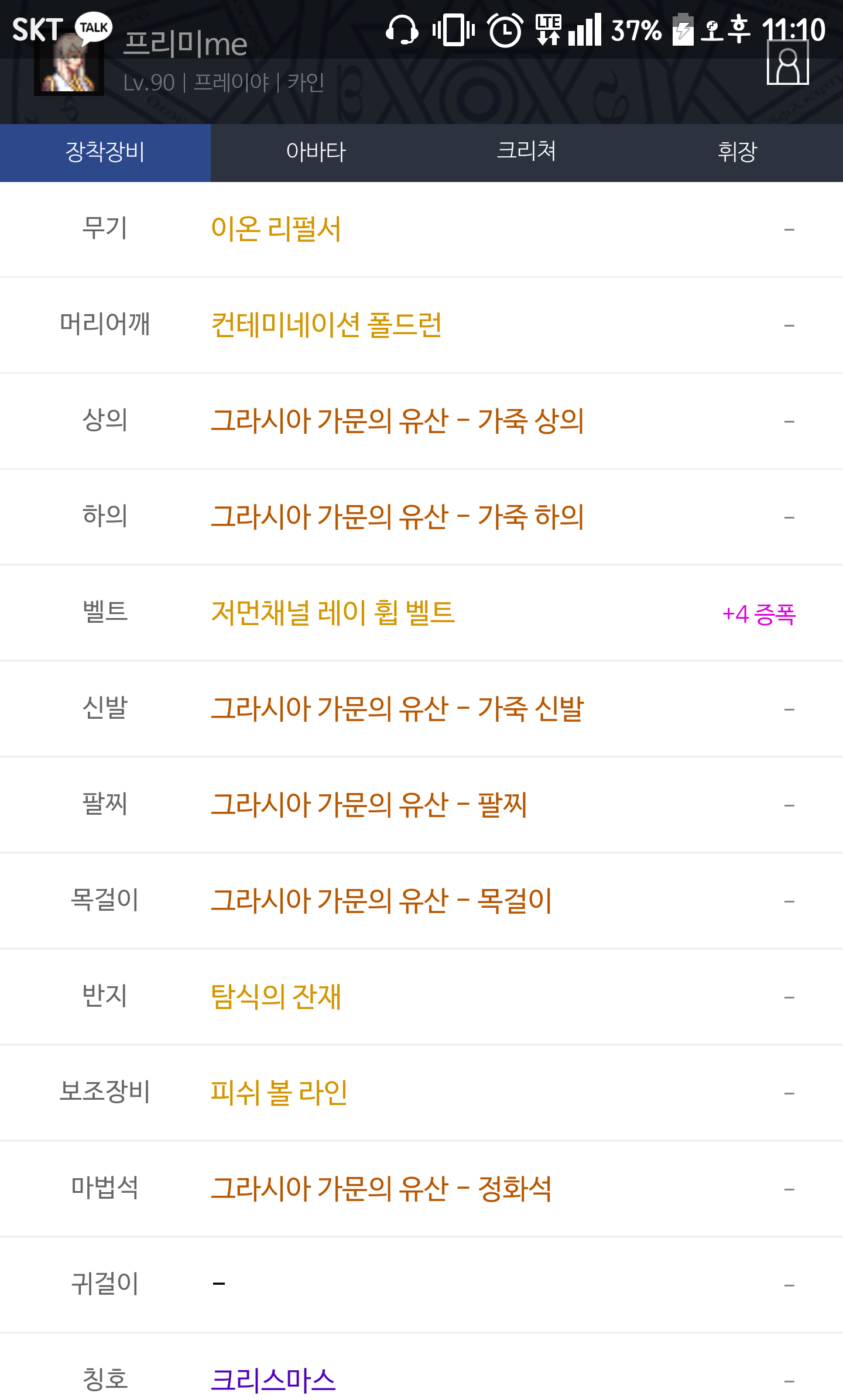View the 저먼채널 레이 힙 벨트 row

421,613
